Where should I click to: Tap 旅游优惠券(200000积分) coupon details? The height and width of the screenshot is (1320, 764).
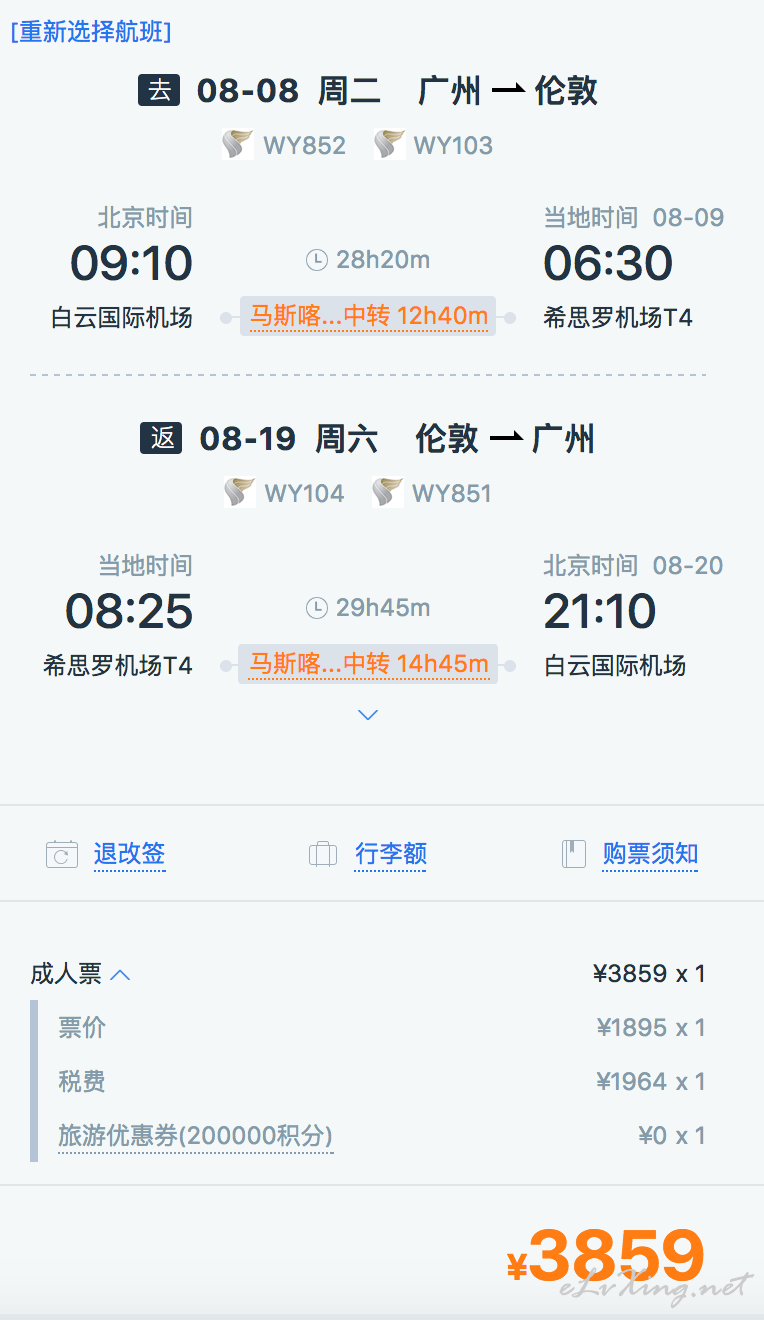tap(195, 1136)
